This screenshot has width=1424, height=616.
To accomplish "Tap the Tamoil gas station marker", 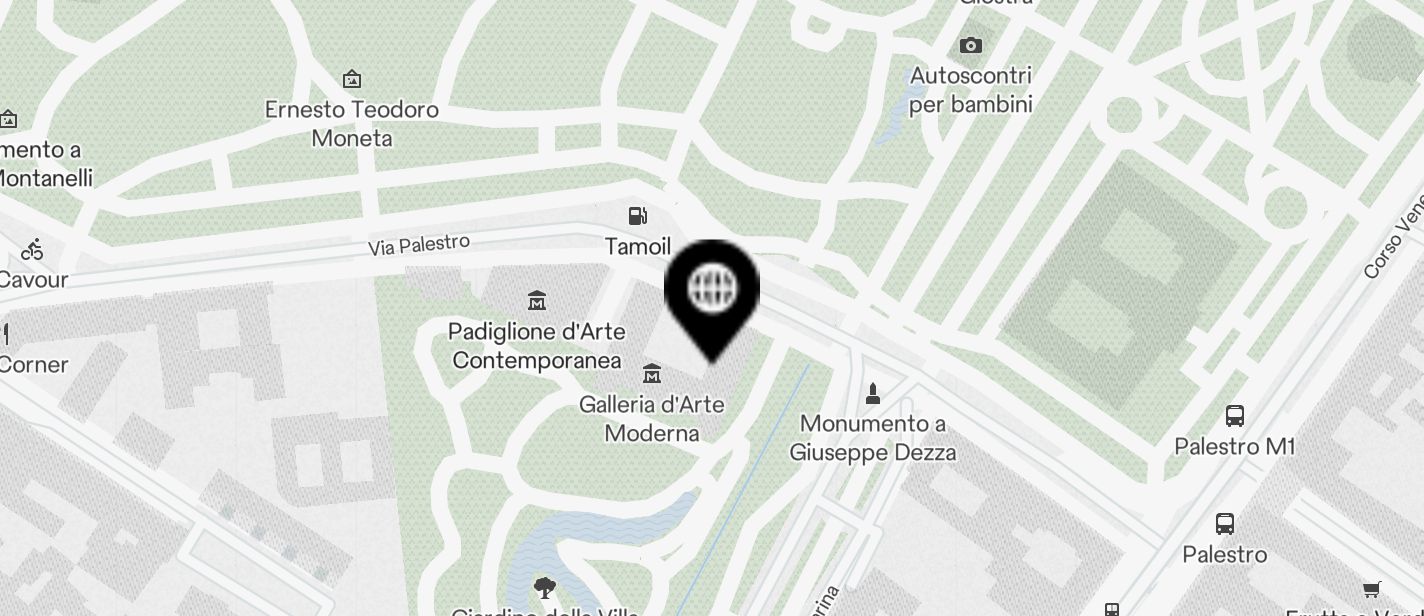I will tap(637, 215).
